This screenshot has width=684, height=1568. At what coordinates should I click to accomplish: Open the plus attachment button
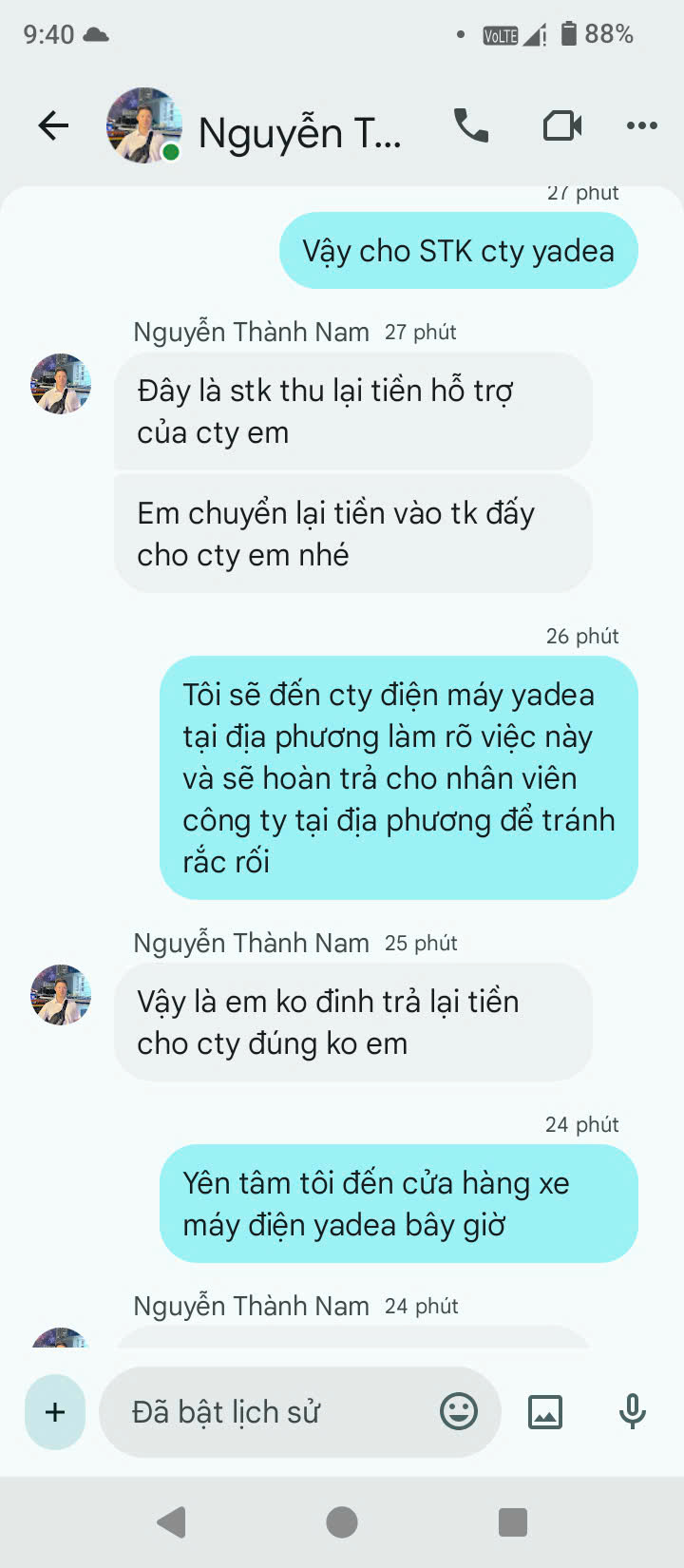[x=55, y=1412]
